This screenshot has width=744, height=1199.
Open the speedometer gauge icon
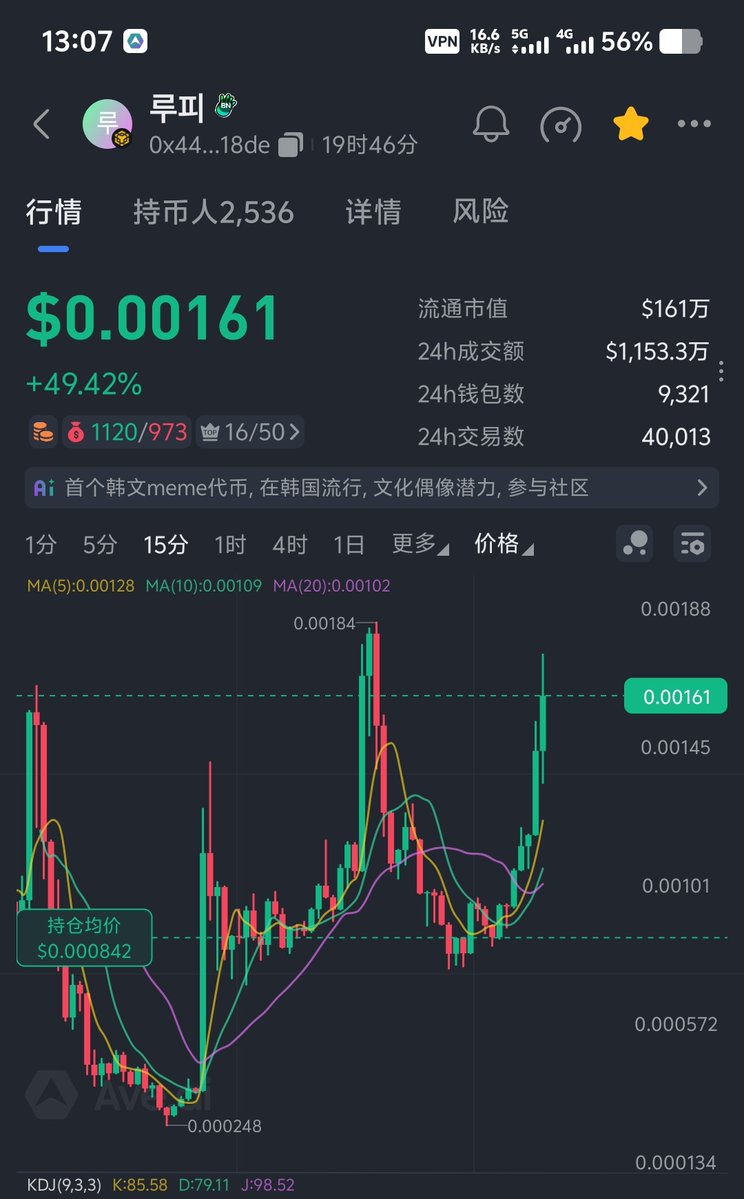[x=561, y=125]
